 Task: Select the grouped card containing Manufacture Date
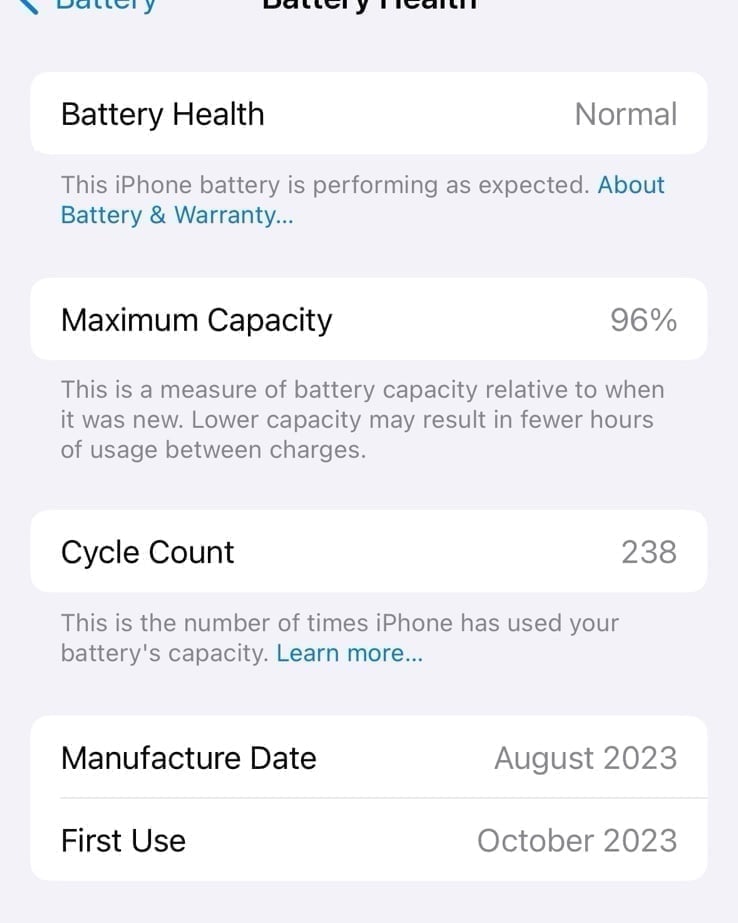click(369, 799)
